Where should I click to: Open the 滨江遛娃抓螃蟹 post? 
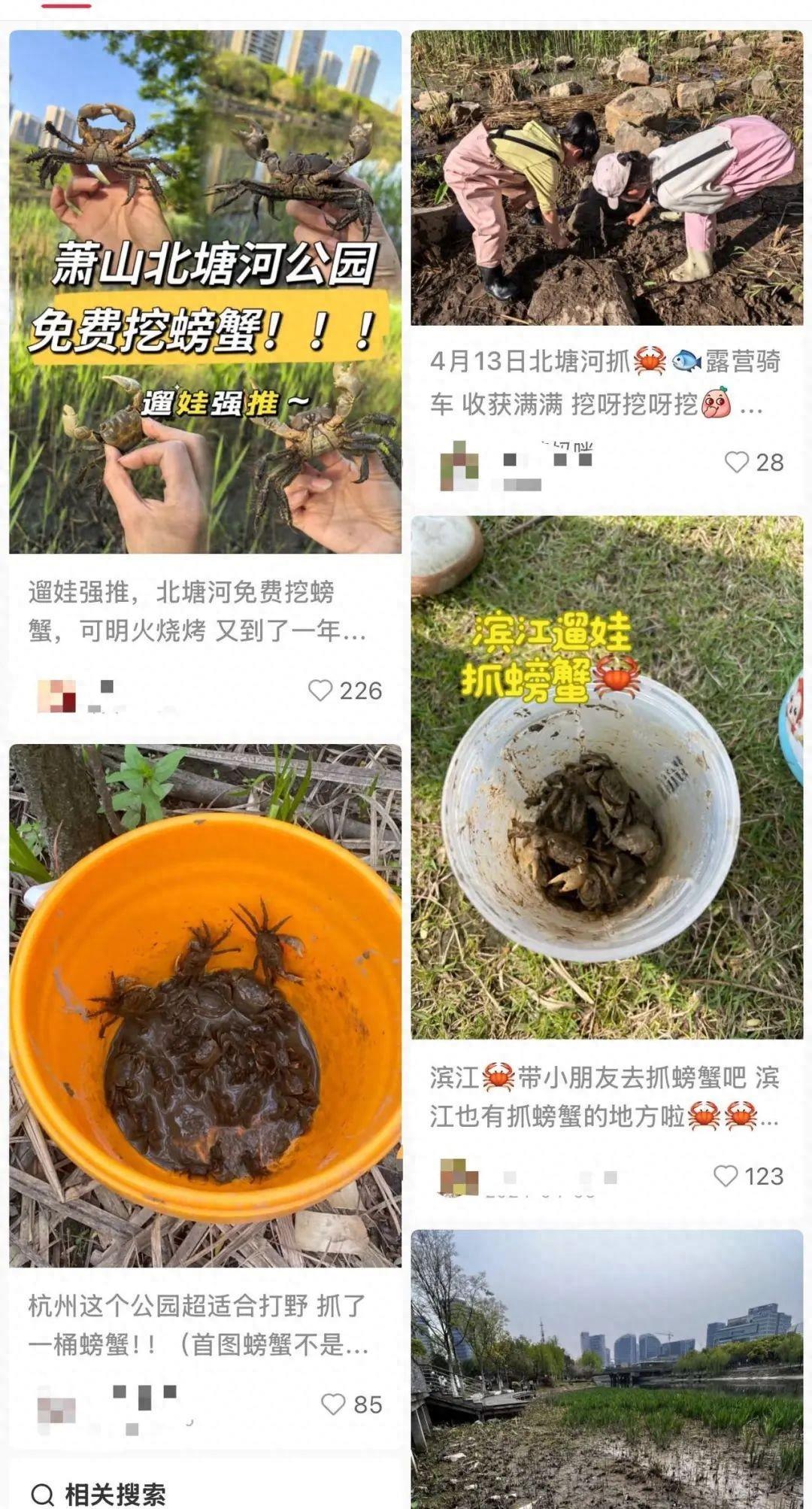pyautogui.click(x=606, y=776)
